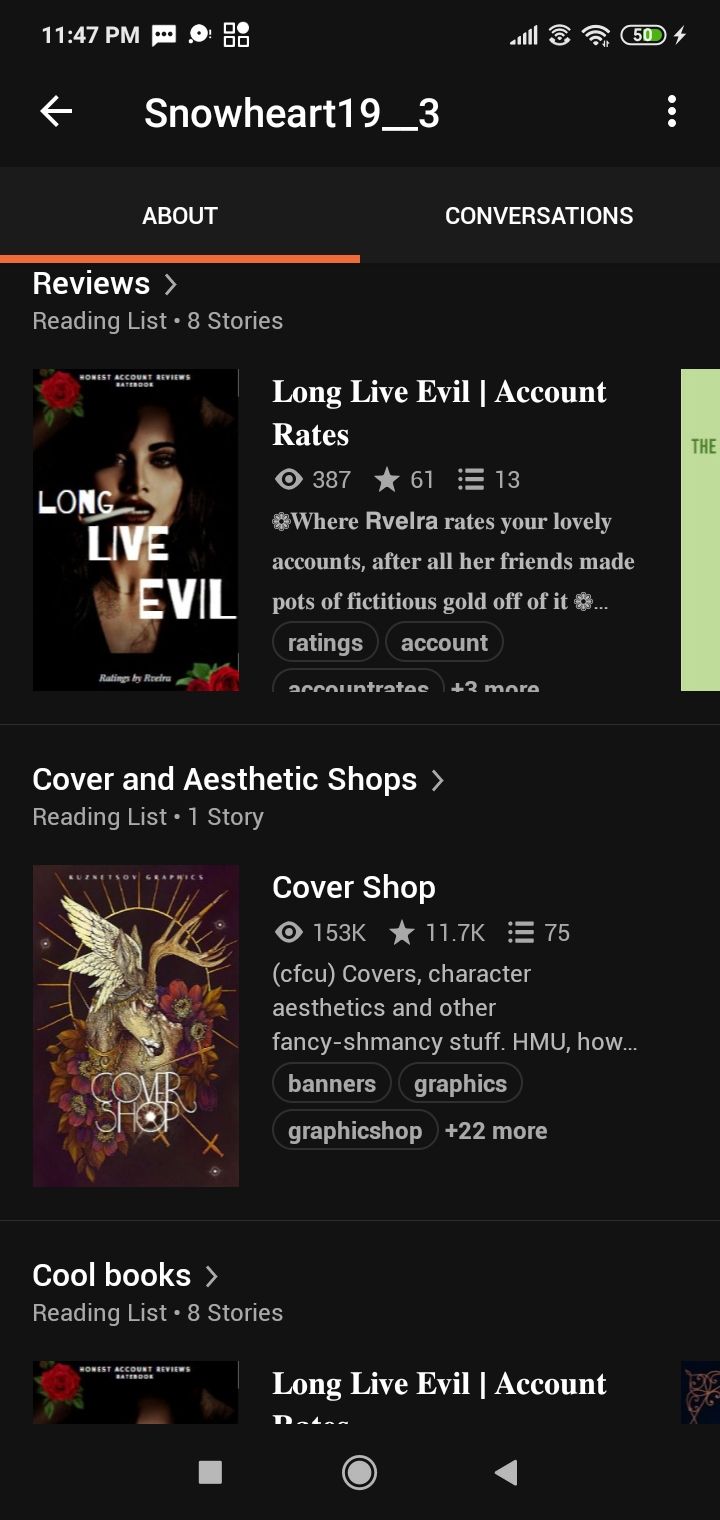Image resolution: width=720 pixels, height=1520 pixels.
Task: Open the green story cover in Reviews
Action: tap(701, 530)
